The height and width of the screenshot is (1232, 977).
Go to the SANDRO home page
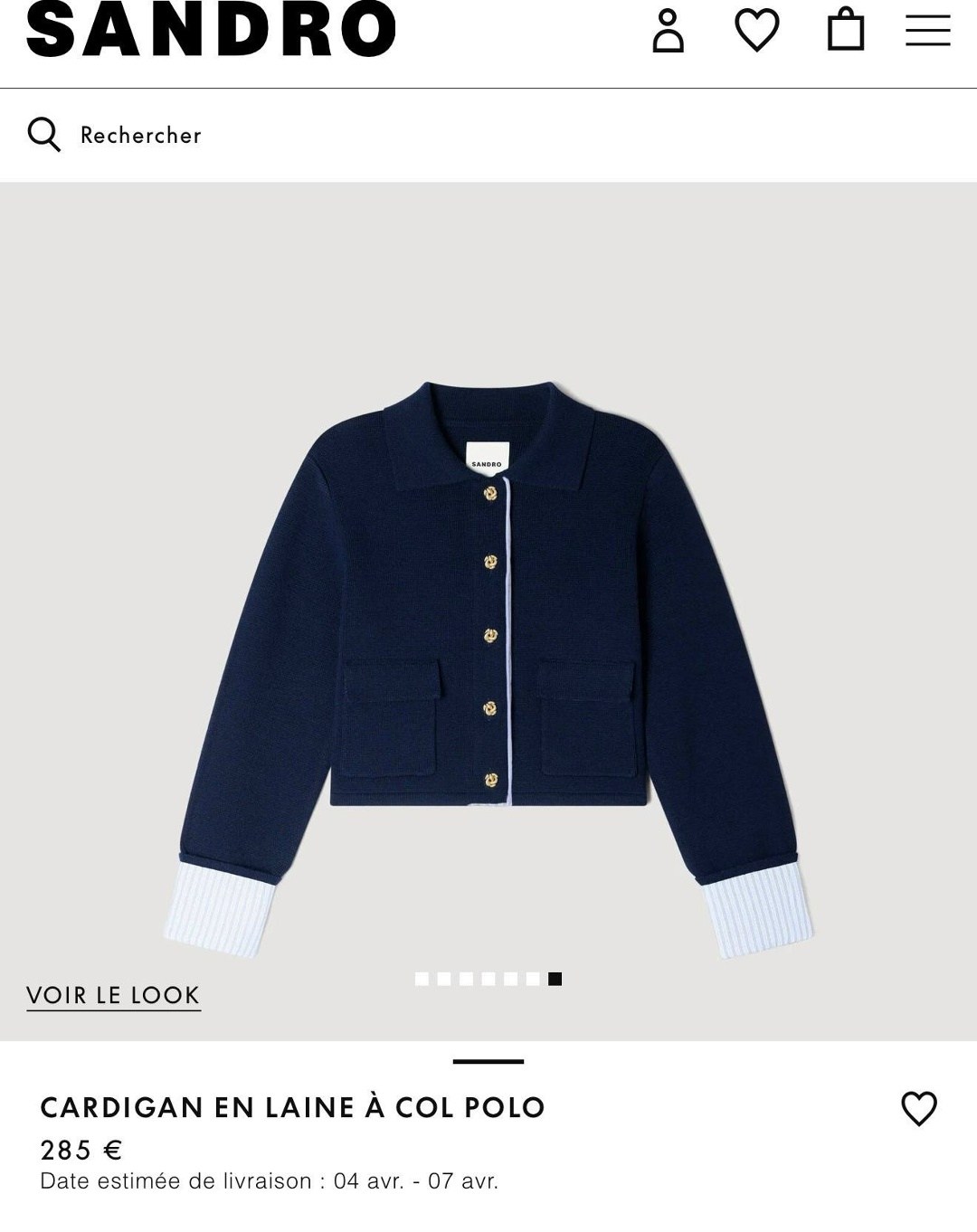coord(212,29)
